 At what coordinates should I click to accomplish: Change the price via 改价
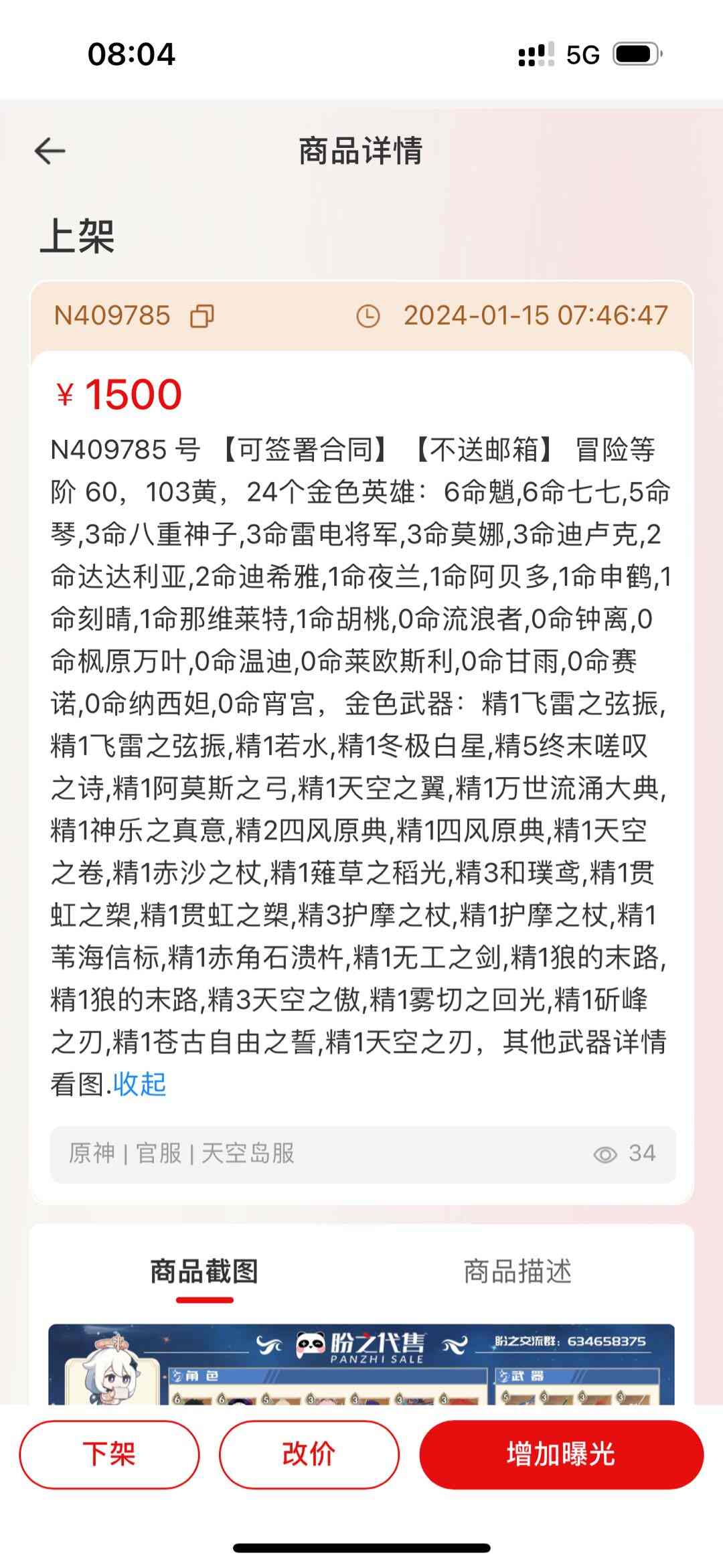(309, 1454)
